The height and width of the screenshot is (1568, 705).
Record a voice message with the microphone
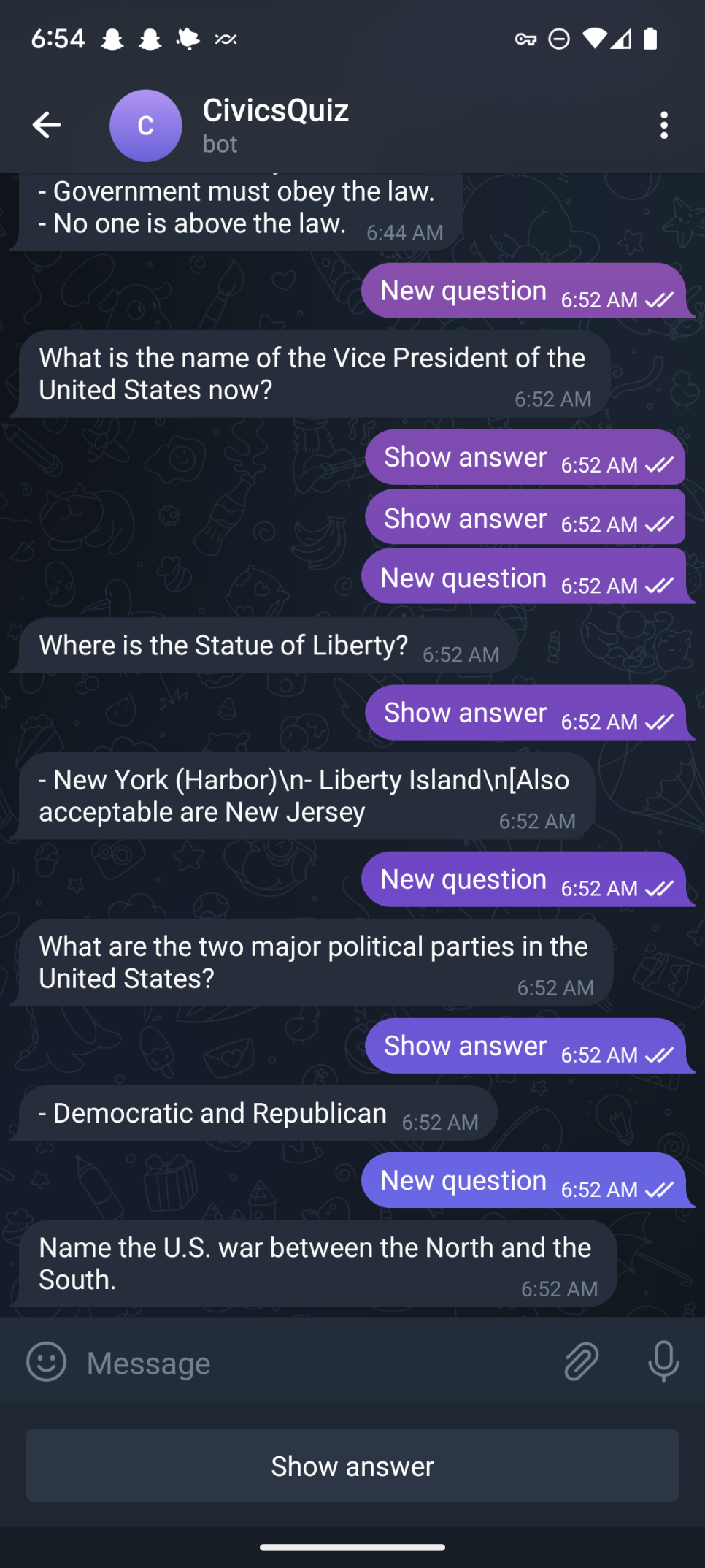coord(663,1362)
